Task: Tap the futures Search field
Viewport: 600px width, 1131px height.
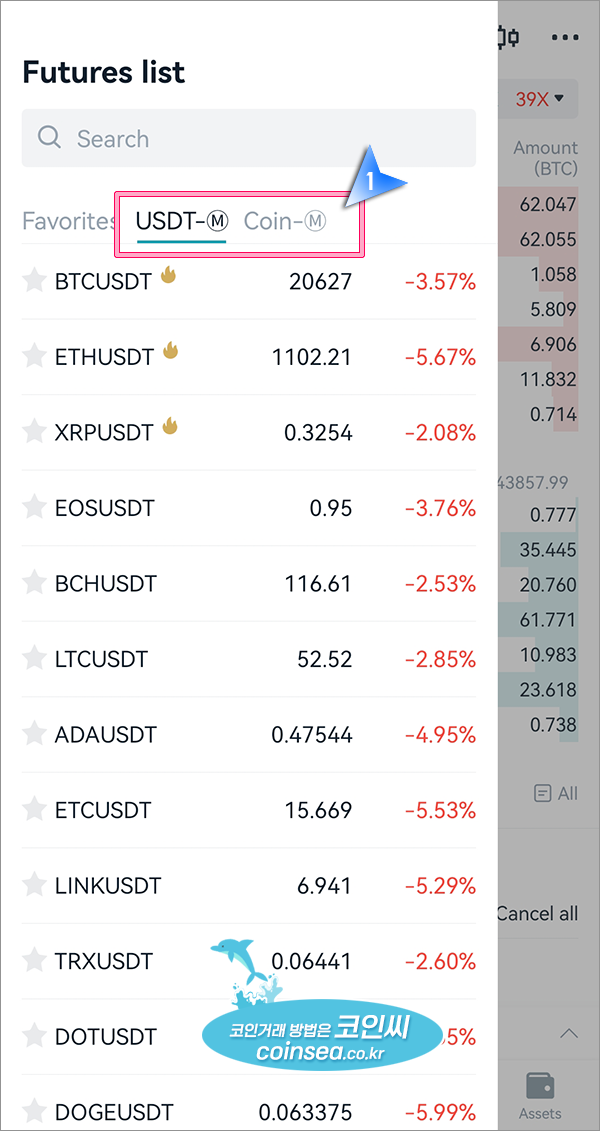Action: 248,138
